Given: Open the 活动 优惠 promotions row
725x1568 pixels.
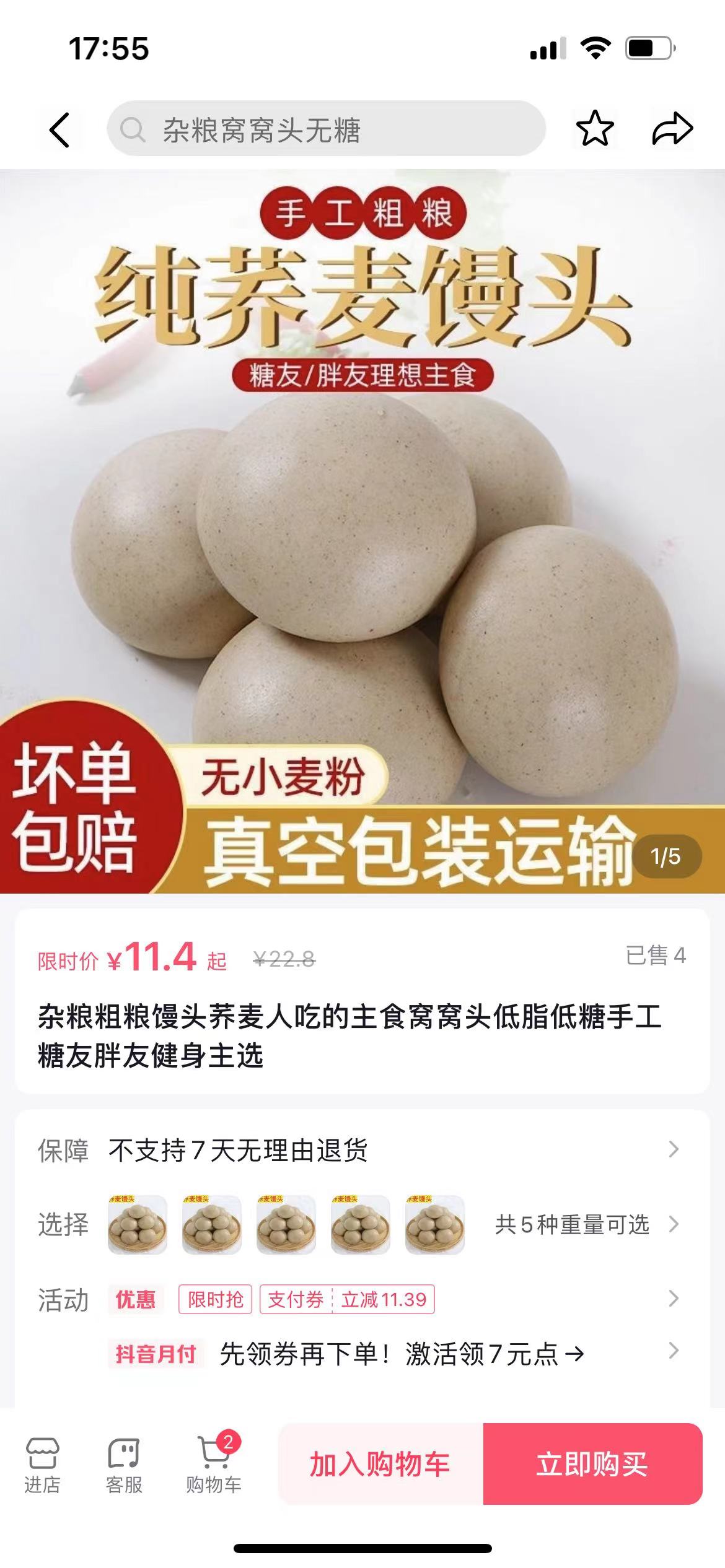Looking at the screenshot, I should click(362, 1299).
